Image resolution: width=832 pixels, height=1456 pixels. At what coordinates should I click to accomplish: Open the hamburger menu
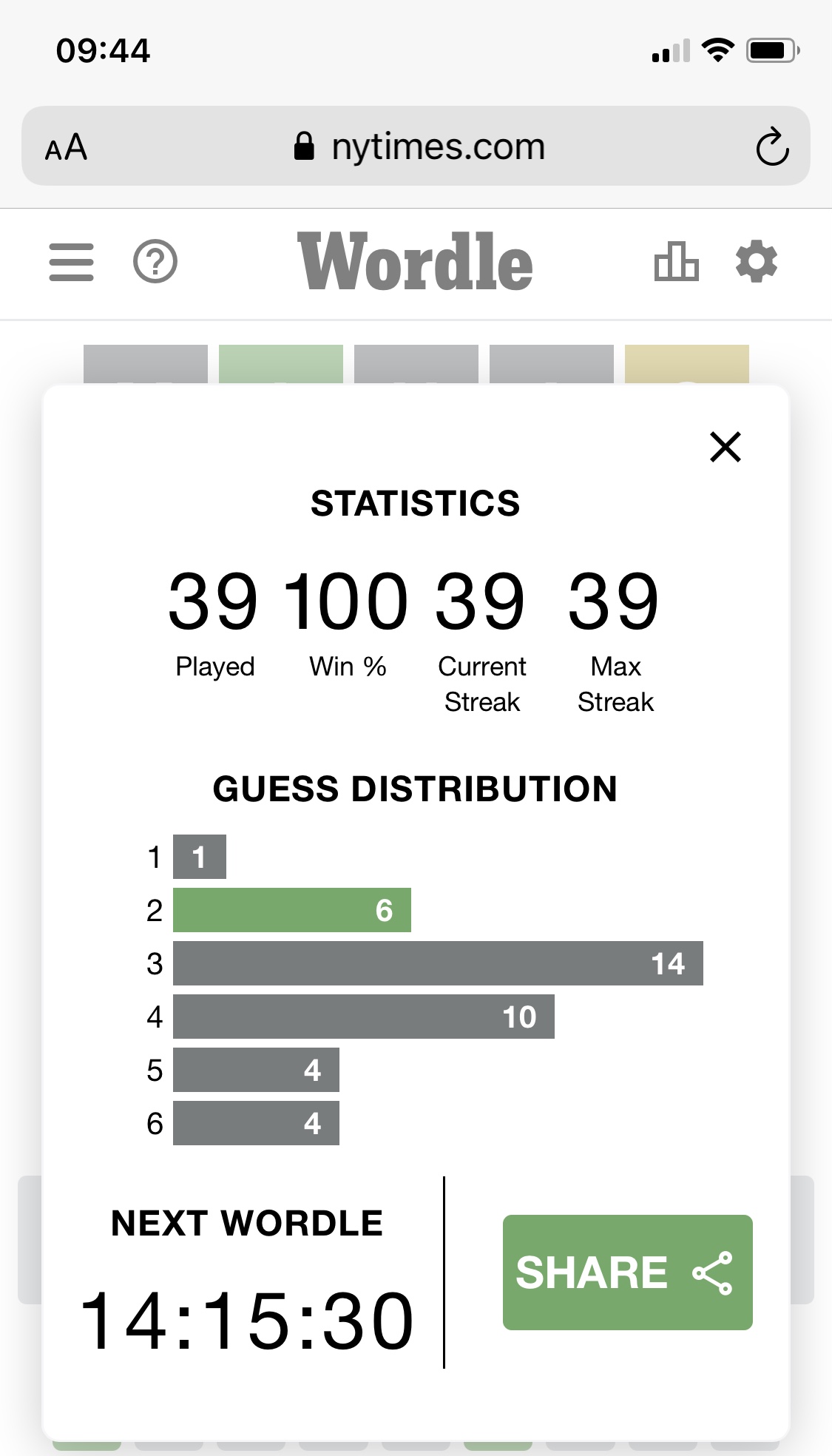(x=71, y=262)
